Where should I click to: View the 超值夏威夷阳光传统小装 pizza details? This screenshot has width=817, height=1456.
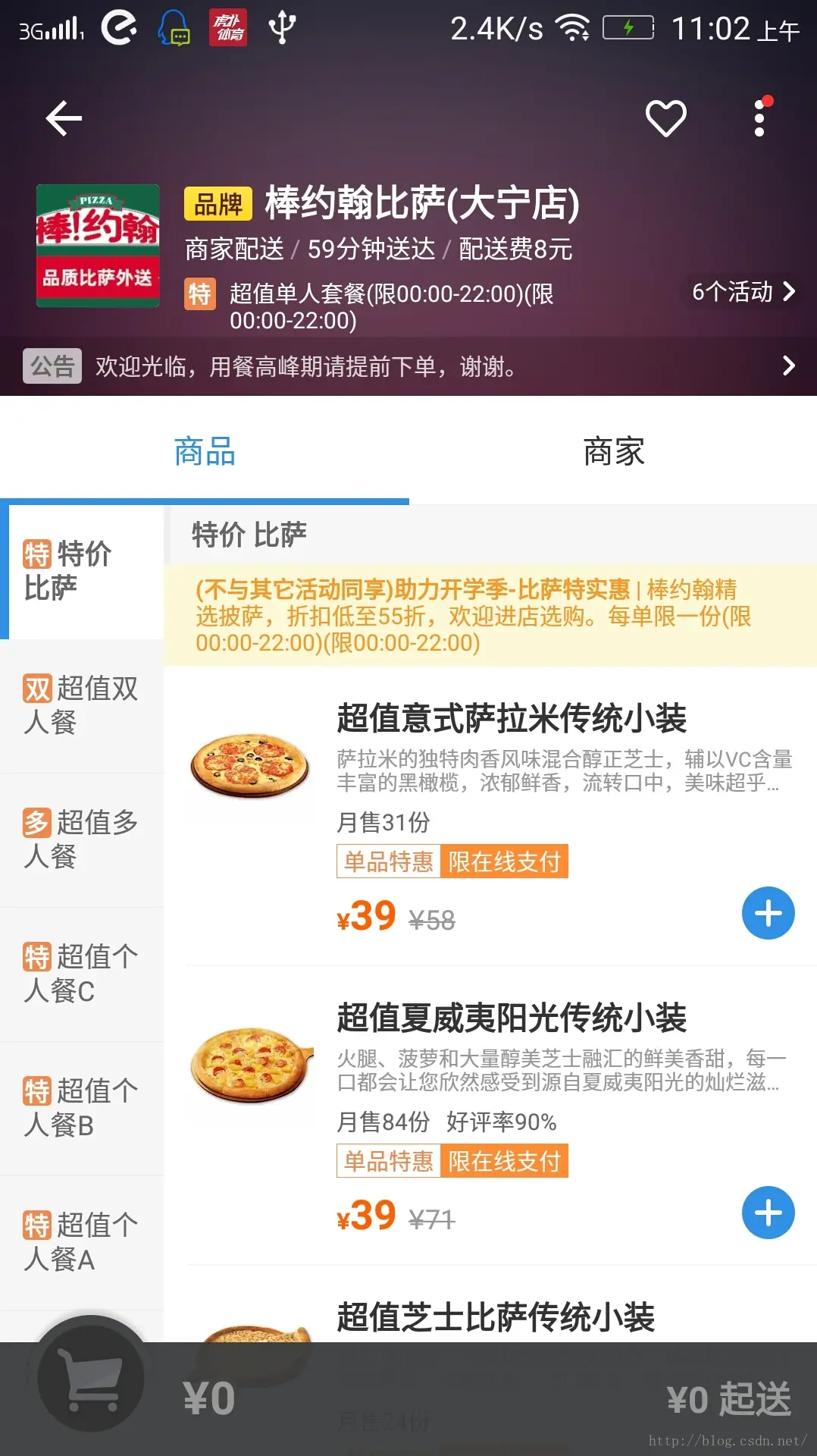(512, 1018)
